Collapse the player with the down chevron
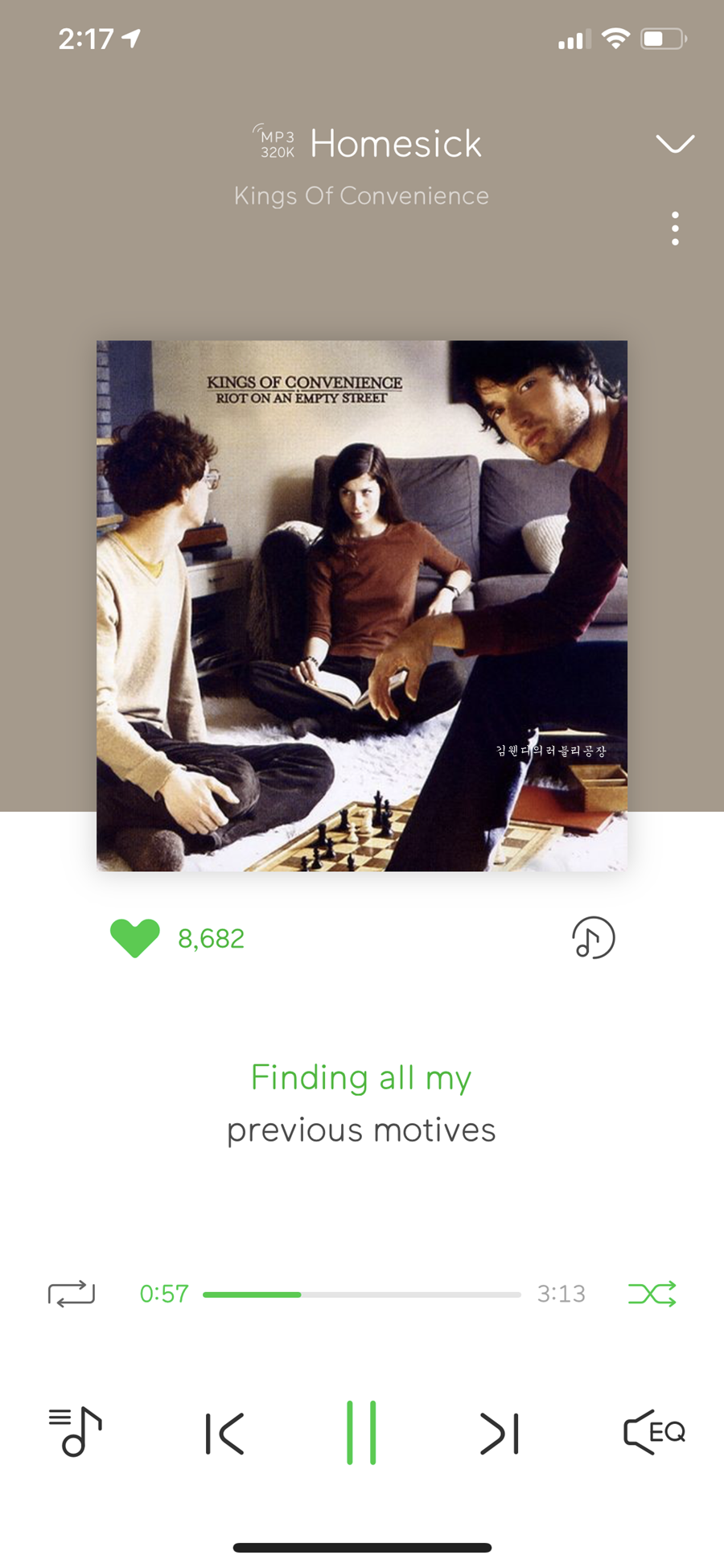The height and width of the screenshot is (1568, 724). (x=674, y=144)
